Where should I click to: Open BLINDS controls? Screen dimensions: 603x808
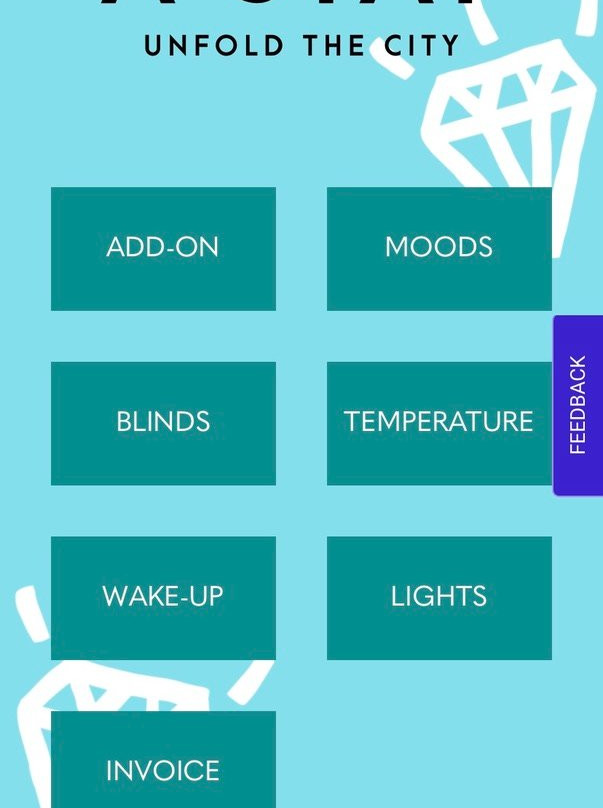coord(163,423)
